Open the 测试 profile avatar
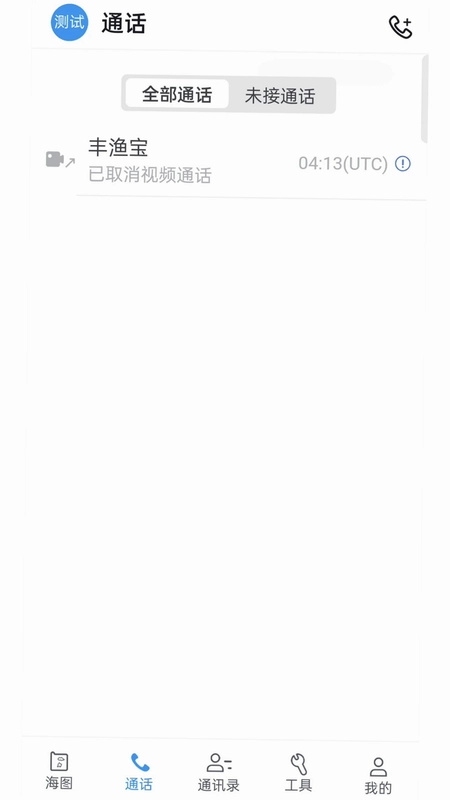450x800 pixels. [x=69, y=22]
